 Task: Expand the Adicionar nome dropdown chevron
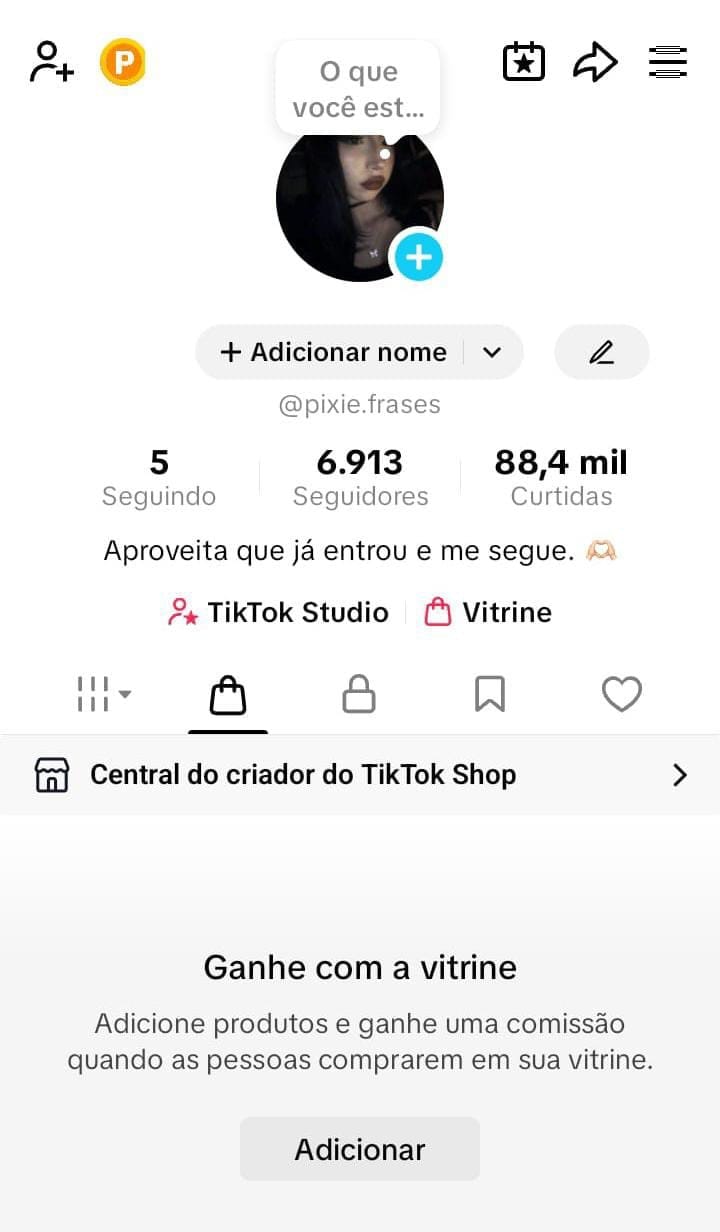tap(491, 352)
